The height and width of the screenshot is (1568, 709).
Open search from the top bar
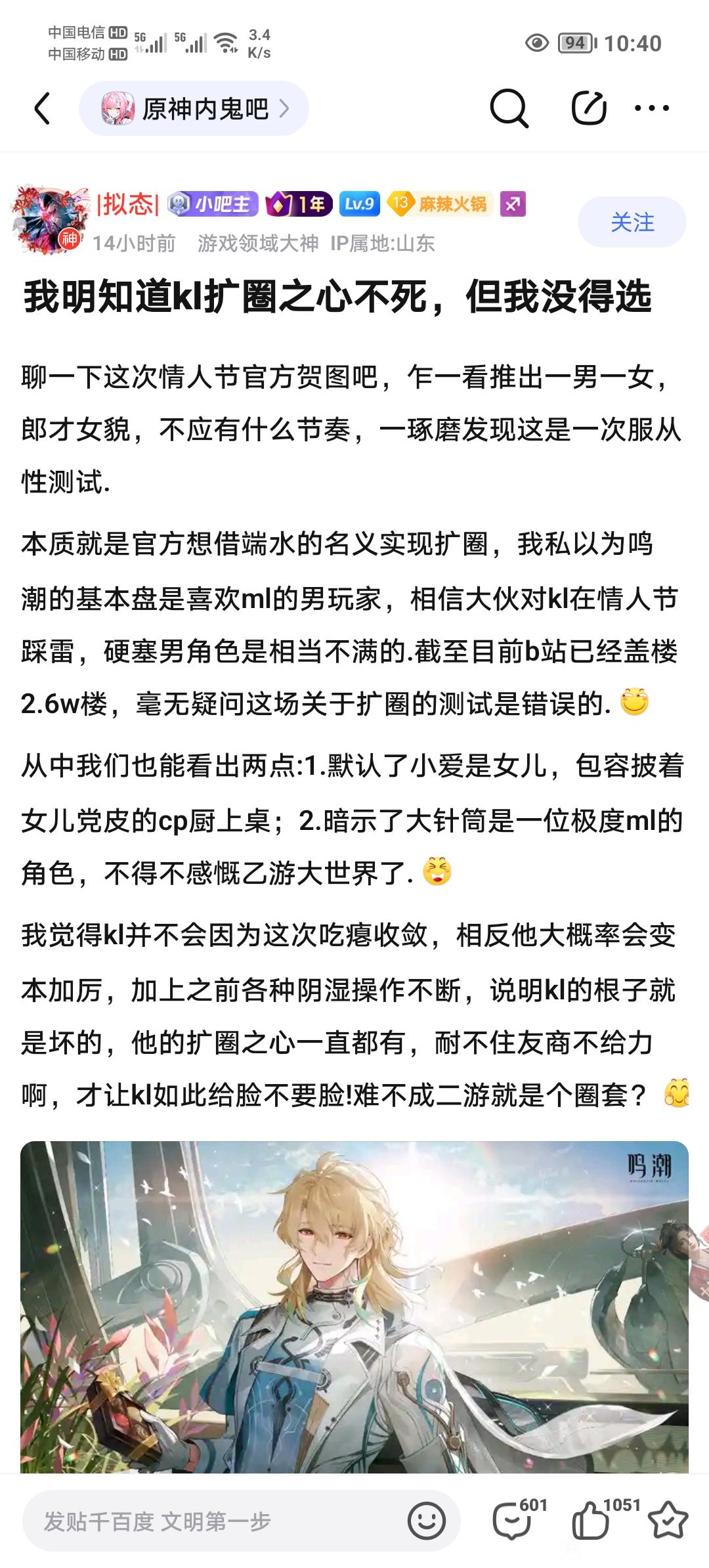(x=509, y=108)
